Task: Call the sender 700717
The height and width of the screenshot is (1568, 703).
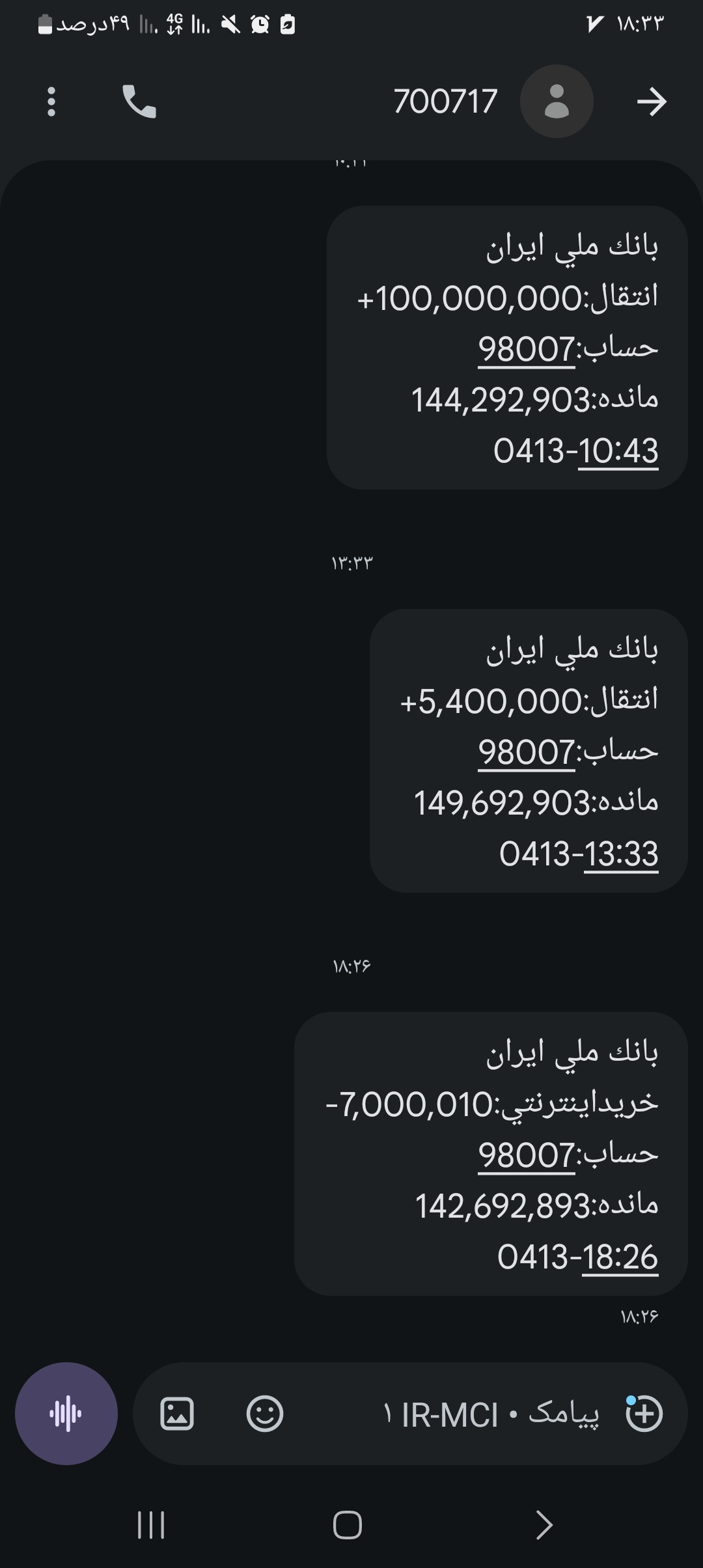Action: (x=139, y=102)
